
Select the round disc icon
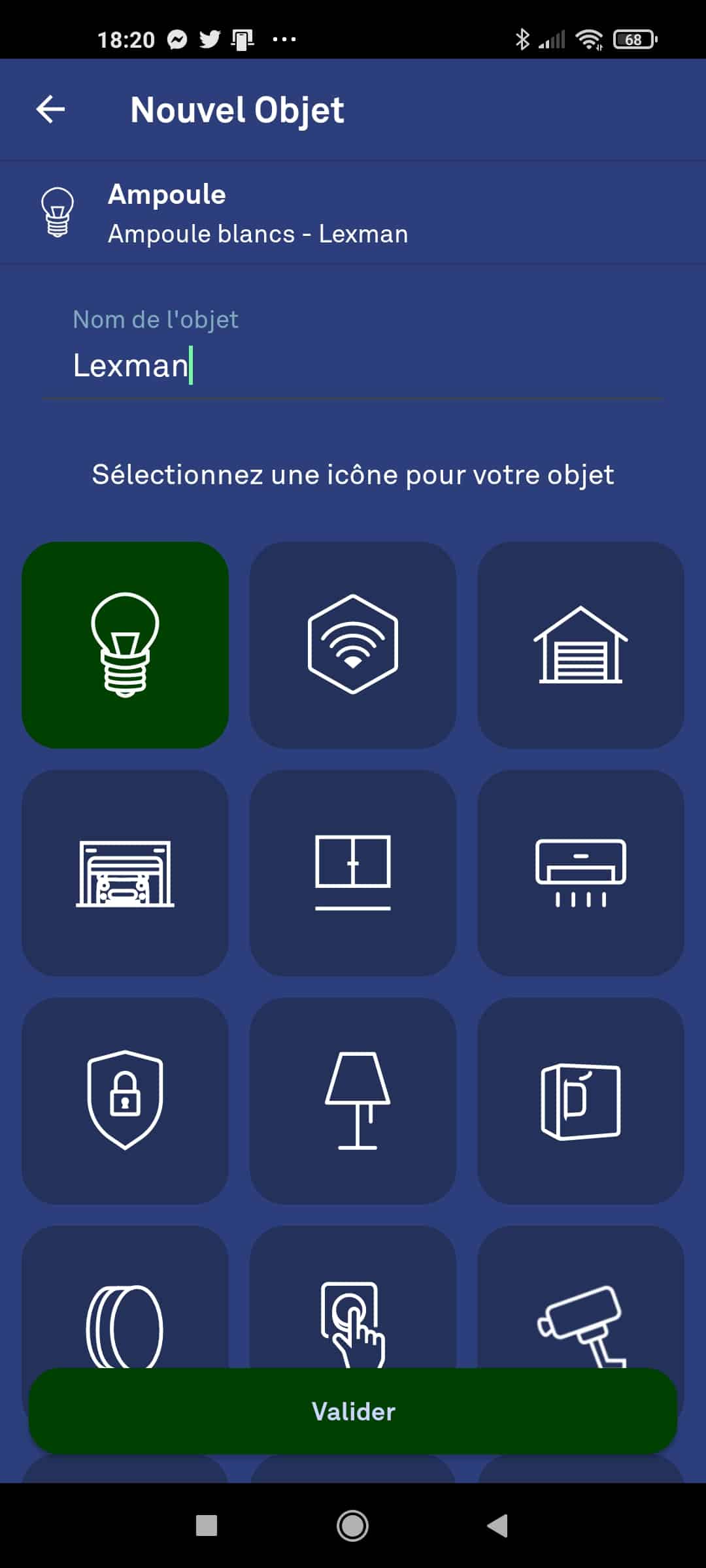pos(126,1298)
